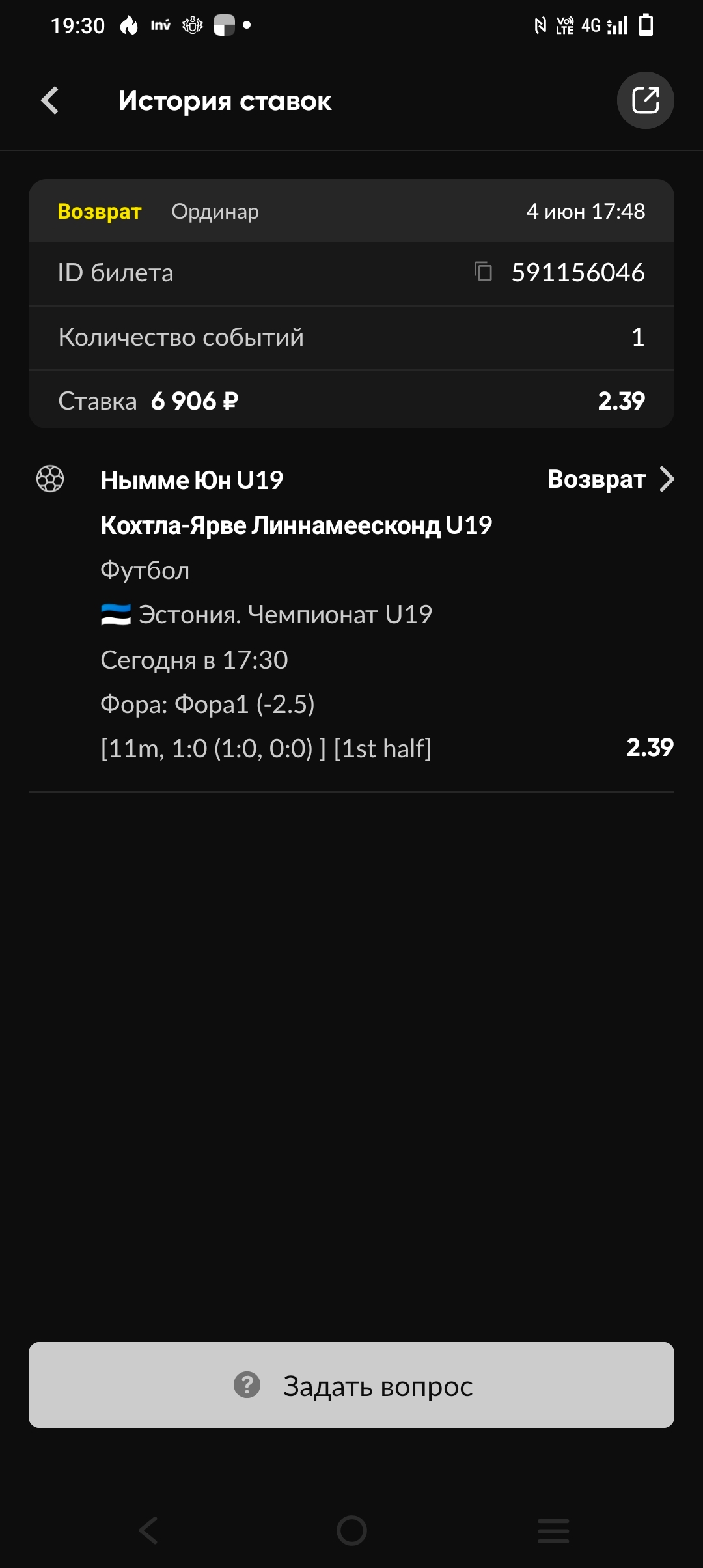Copy the ticket ID 591156046
This screenshot has height=1568, width=703.
point(483,272)
